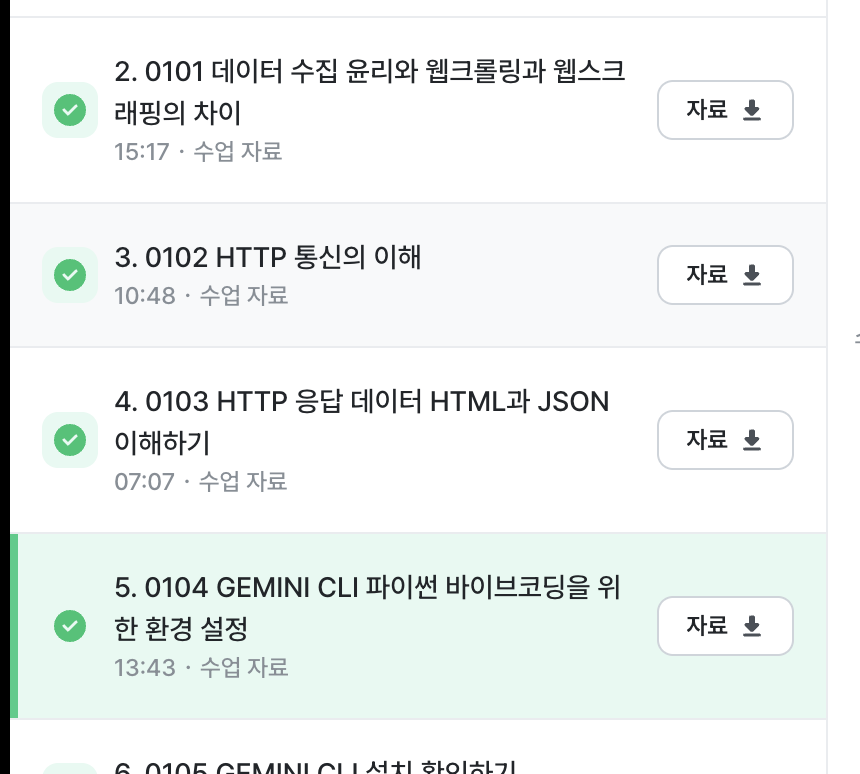The image size is (860, 774).
Task: Open lesson 6. 0105 GEMINI CLI
Action: 315,767
